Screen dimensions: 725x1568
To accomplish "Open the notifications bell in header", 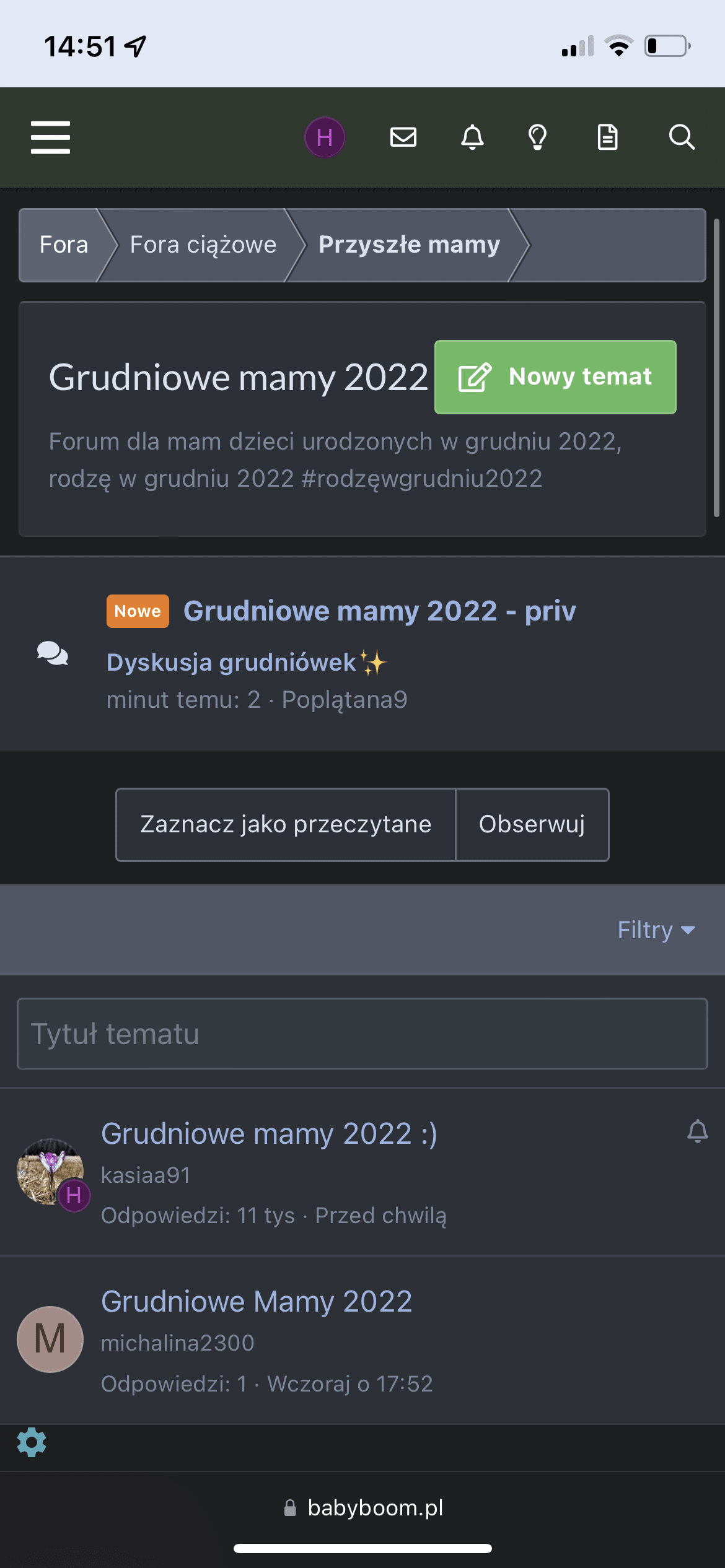I will (472, 137).
